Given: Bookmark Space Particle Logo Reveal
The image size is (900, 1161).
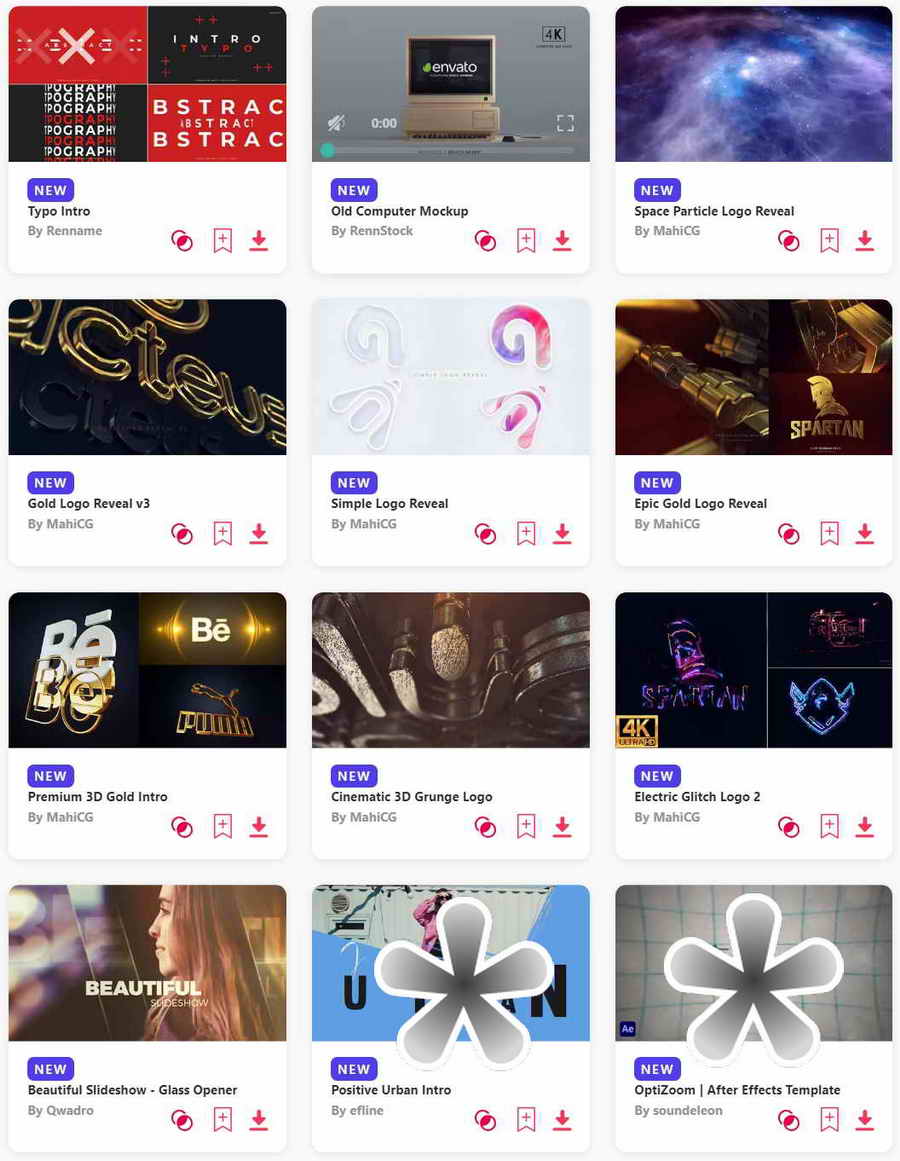Looking at the screenshot, I should 829,240.
